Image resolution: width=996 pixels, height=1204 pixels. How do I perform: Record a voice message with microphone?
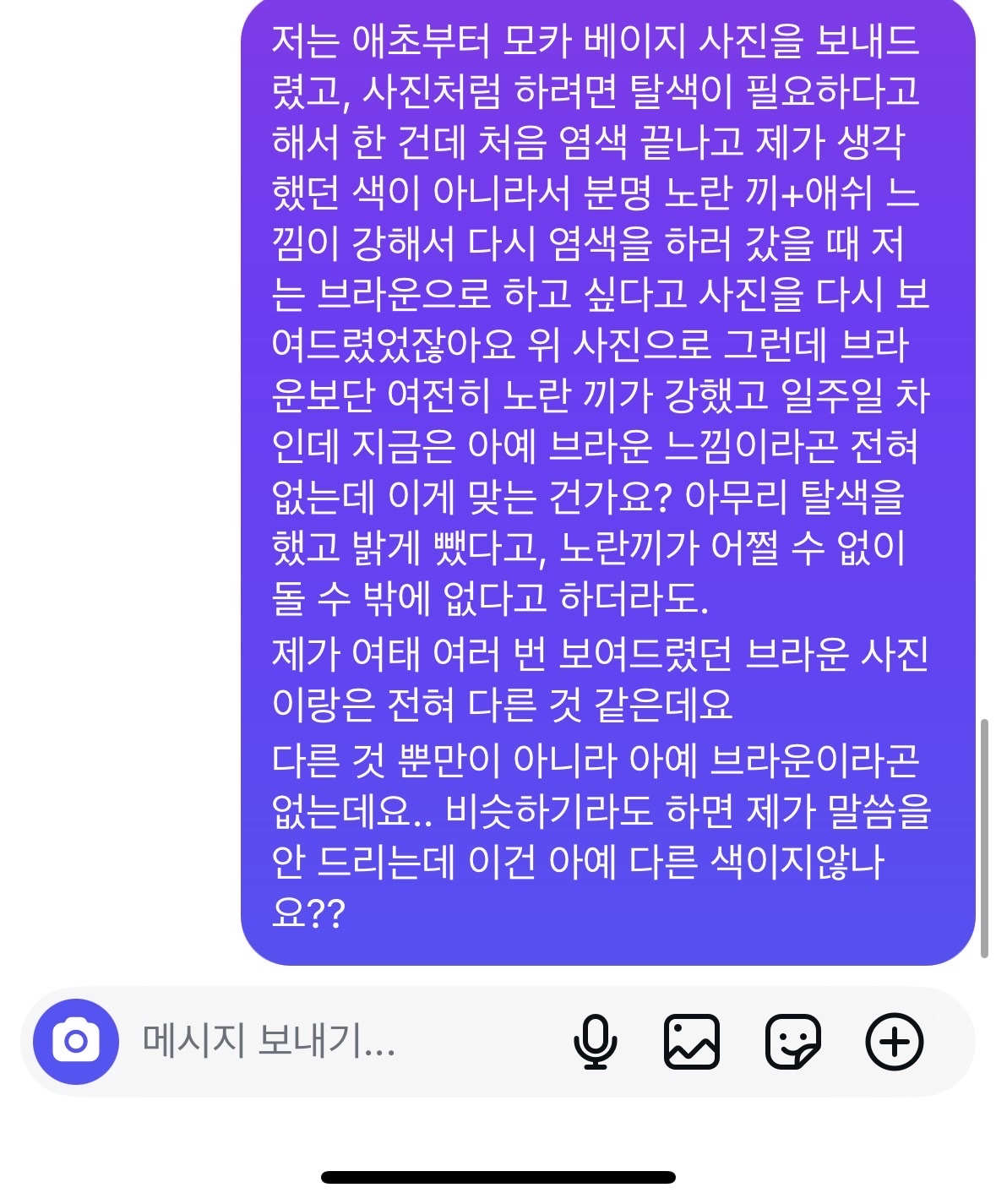[596, 1041]
